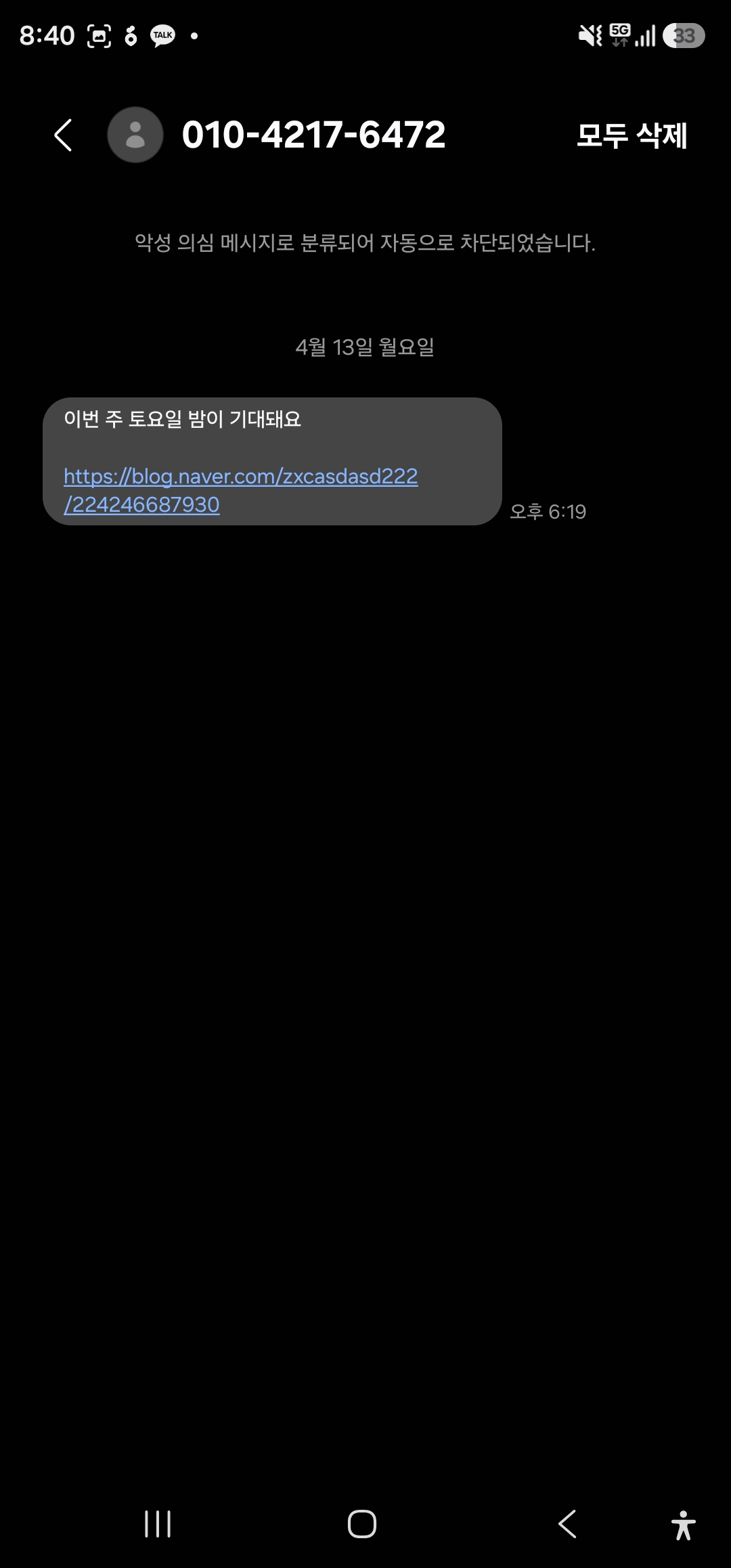Viewport: 731px width, 1568px height.
Task: Tap 모두 삭제 to delete all messages
Action: click(x=632, y=135)
